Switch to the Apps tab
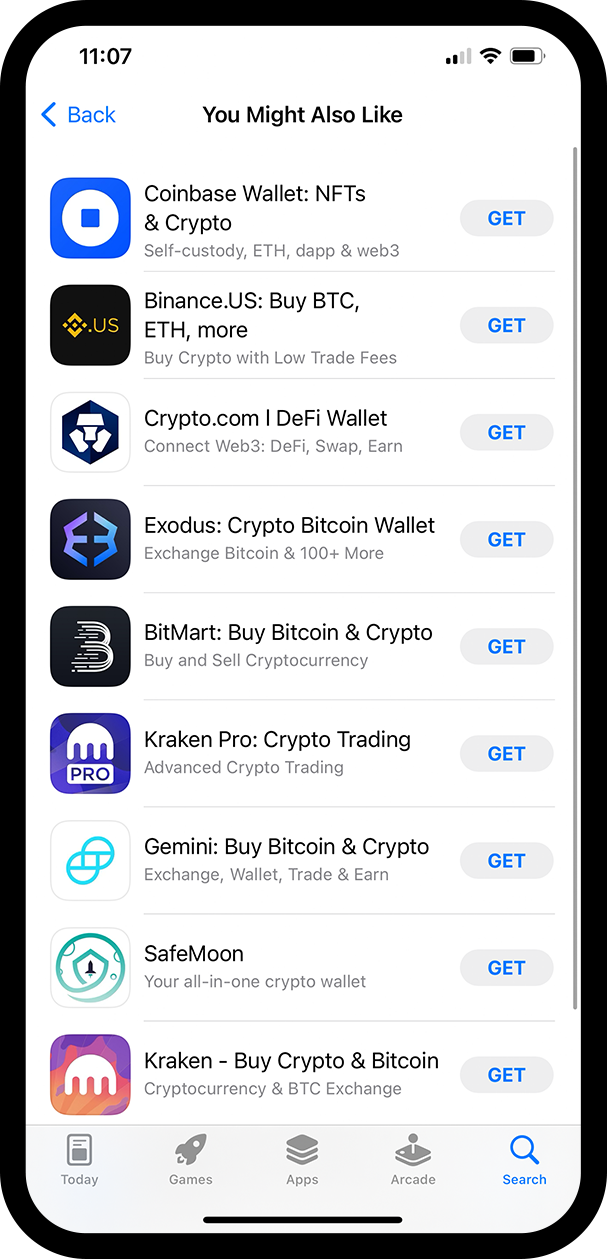 tap(302, 1158)
